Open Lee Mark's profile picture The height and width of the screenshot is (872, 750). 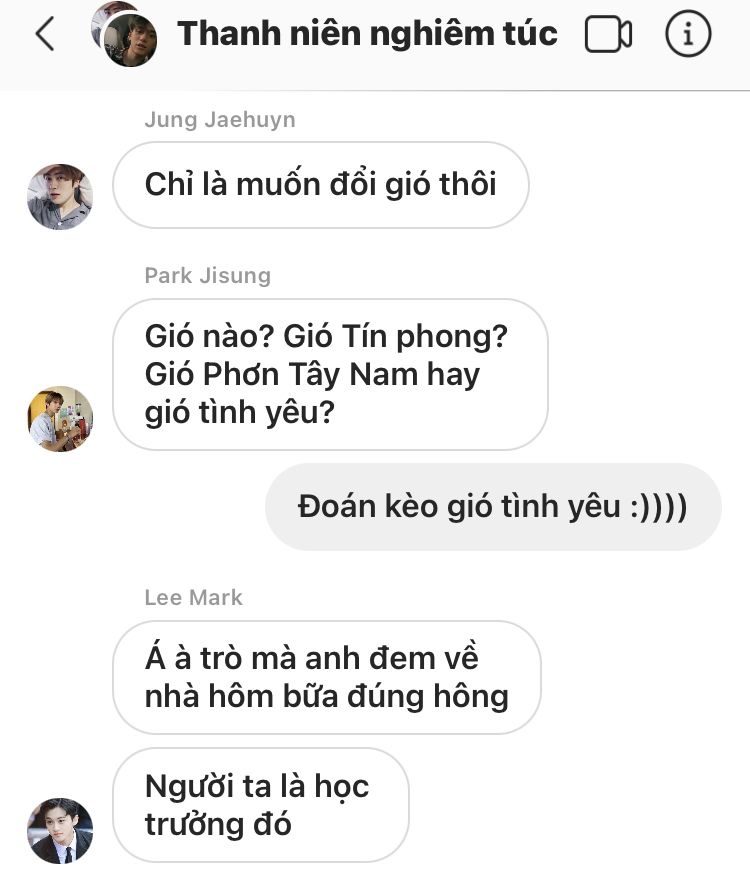coord(60,830)
